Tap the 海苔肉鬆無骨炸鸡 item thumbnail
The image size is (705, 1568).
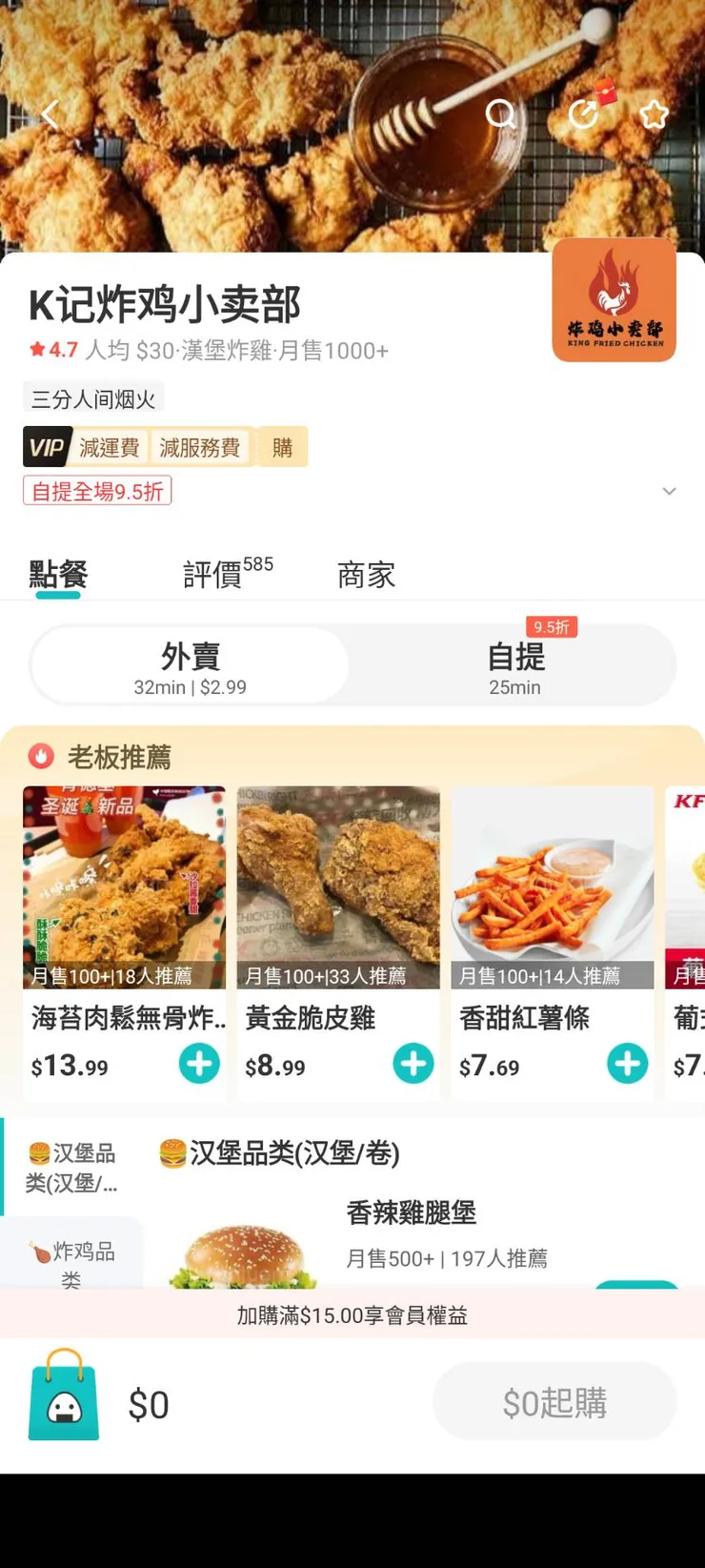124,886
